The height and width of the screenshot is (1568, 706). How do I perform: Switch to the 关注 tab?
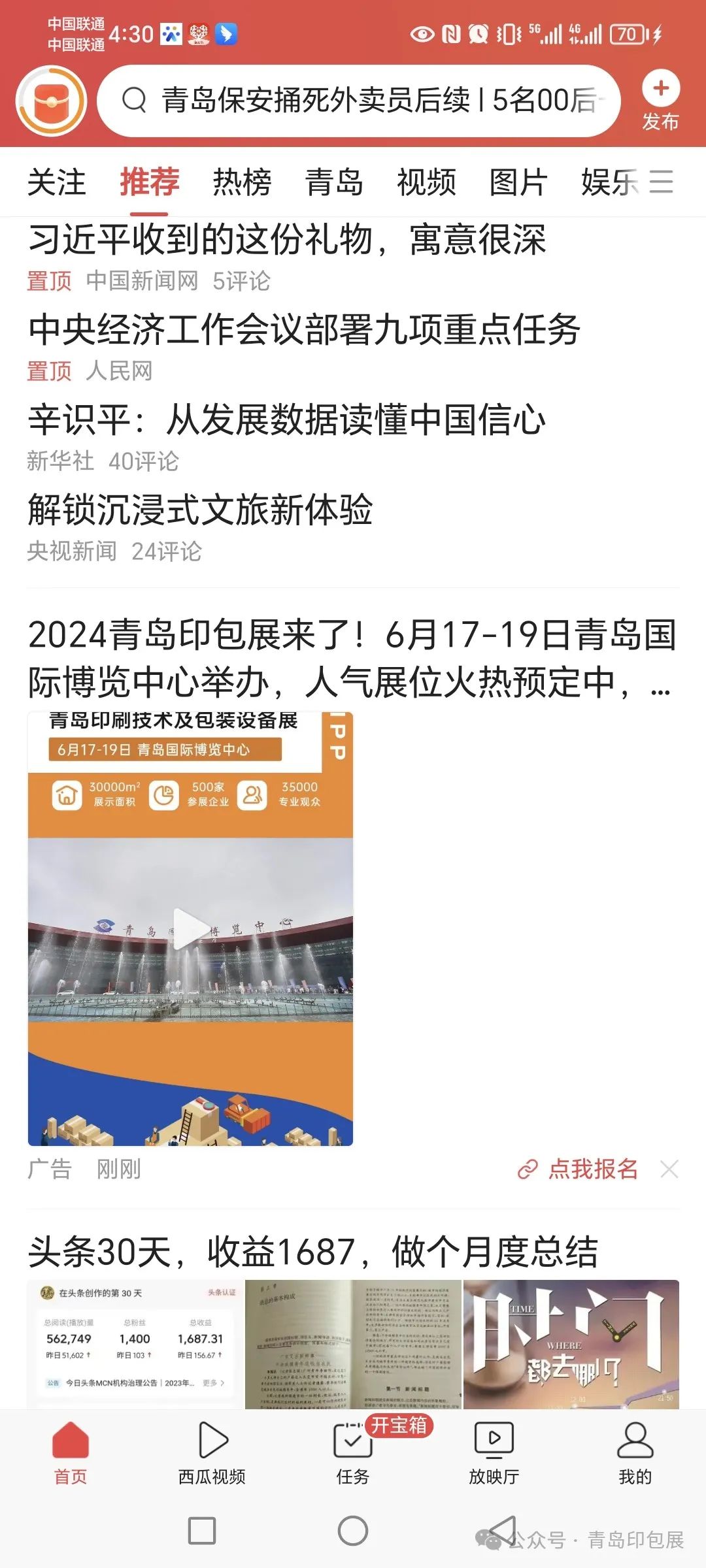pos(56,182)
